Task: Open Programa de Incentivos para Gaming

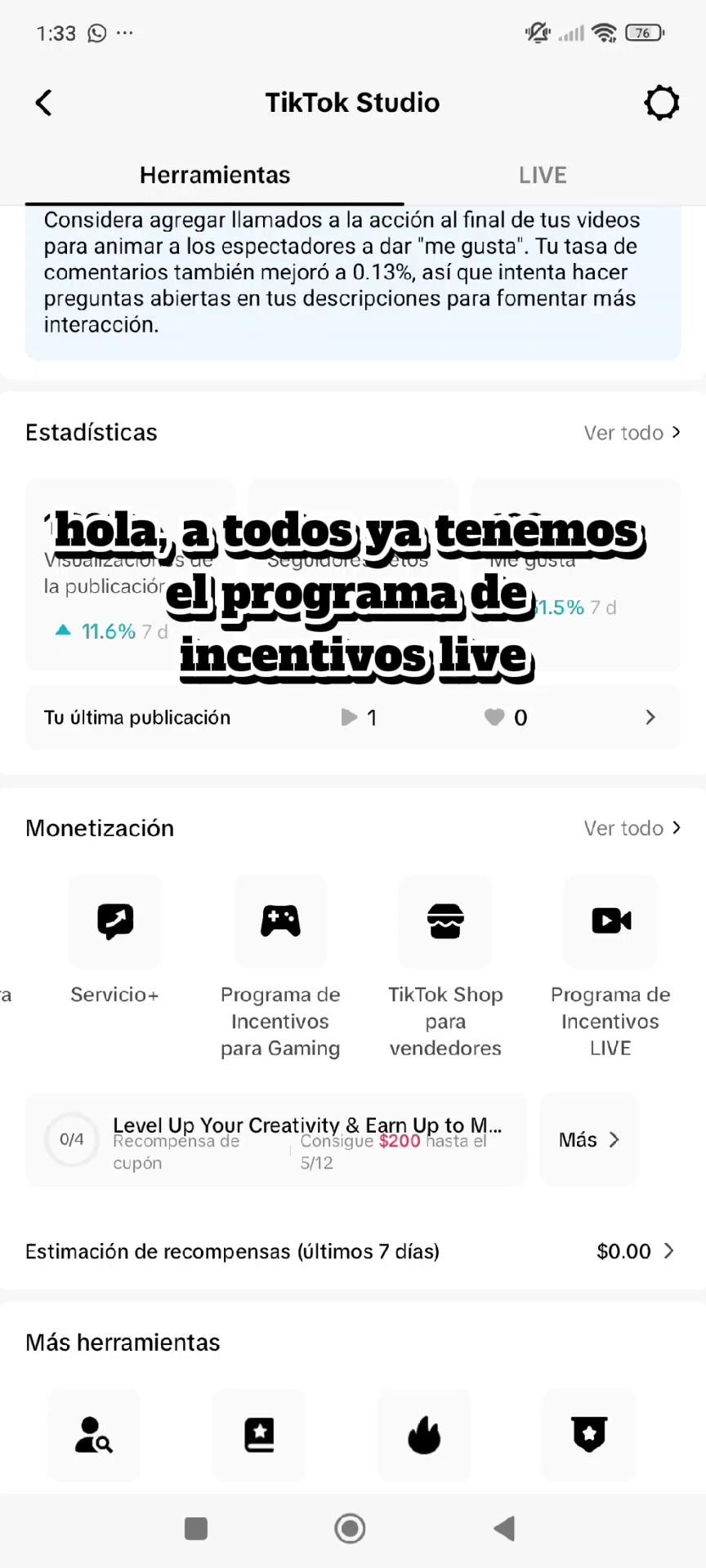Action: point(280,921)
